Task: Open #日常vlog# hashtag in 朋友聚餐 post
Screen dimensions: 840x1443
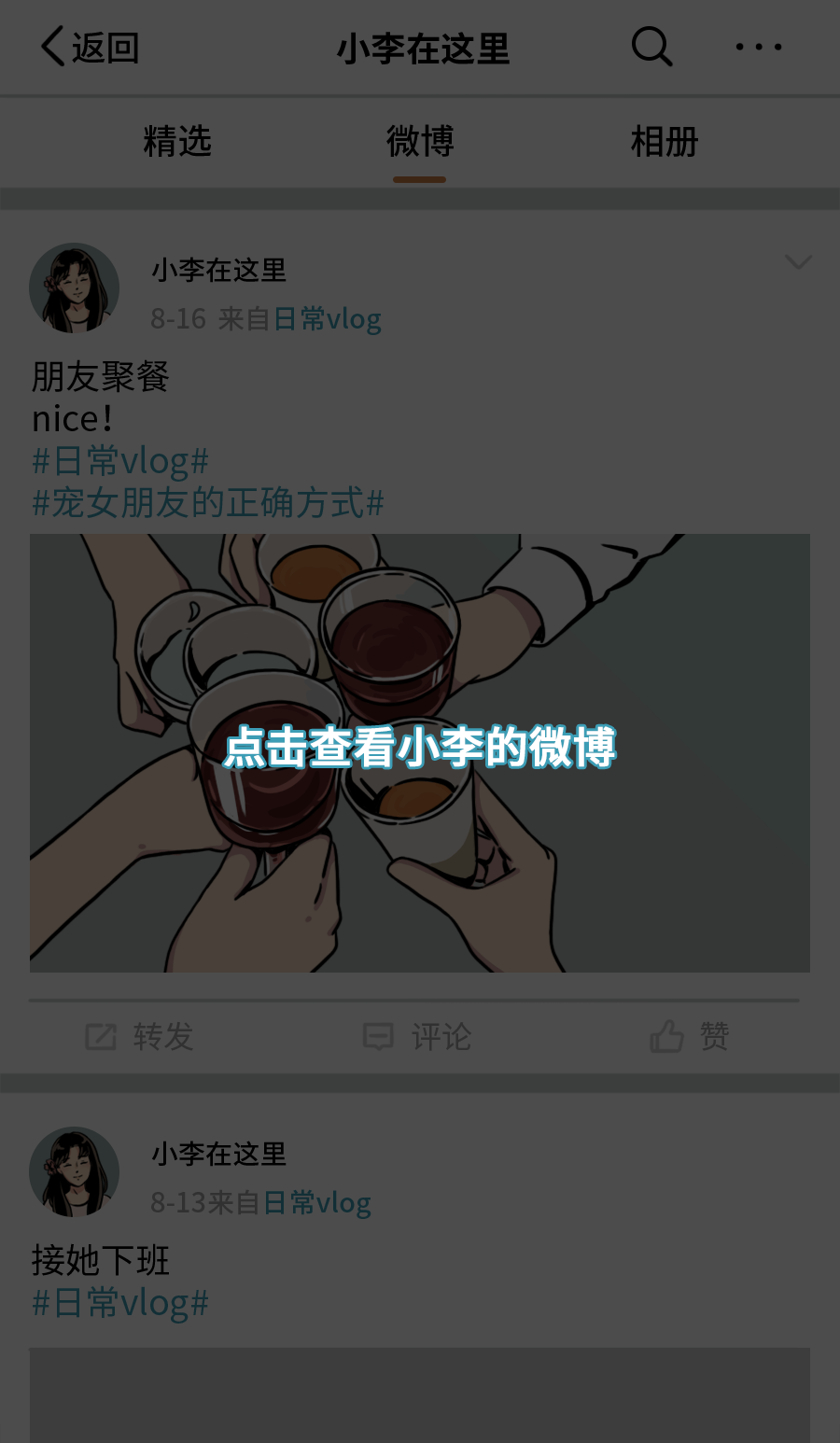Action: coord(120,462)
